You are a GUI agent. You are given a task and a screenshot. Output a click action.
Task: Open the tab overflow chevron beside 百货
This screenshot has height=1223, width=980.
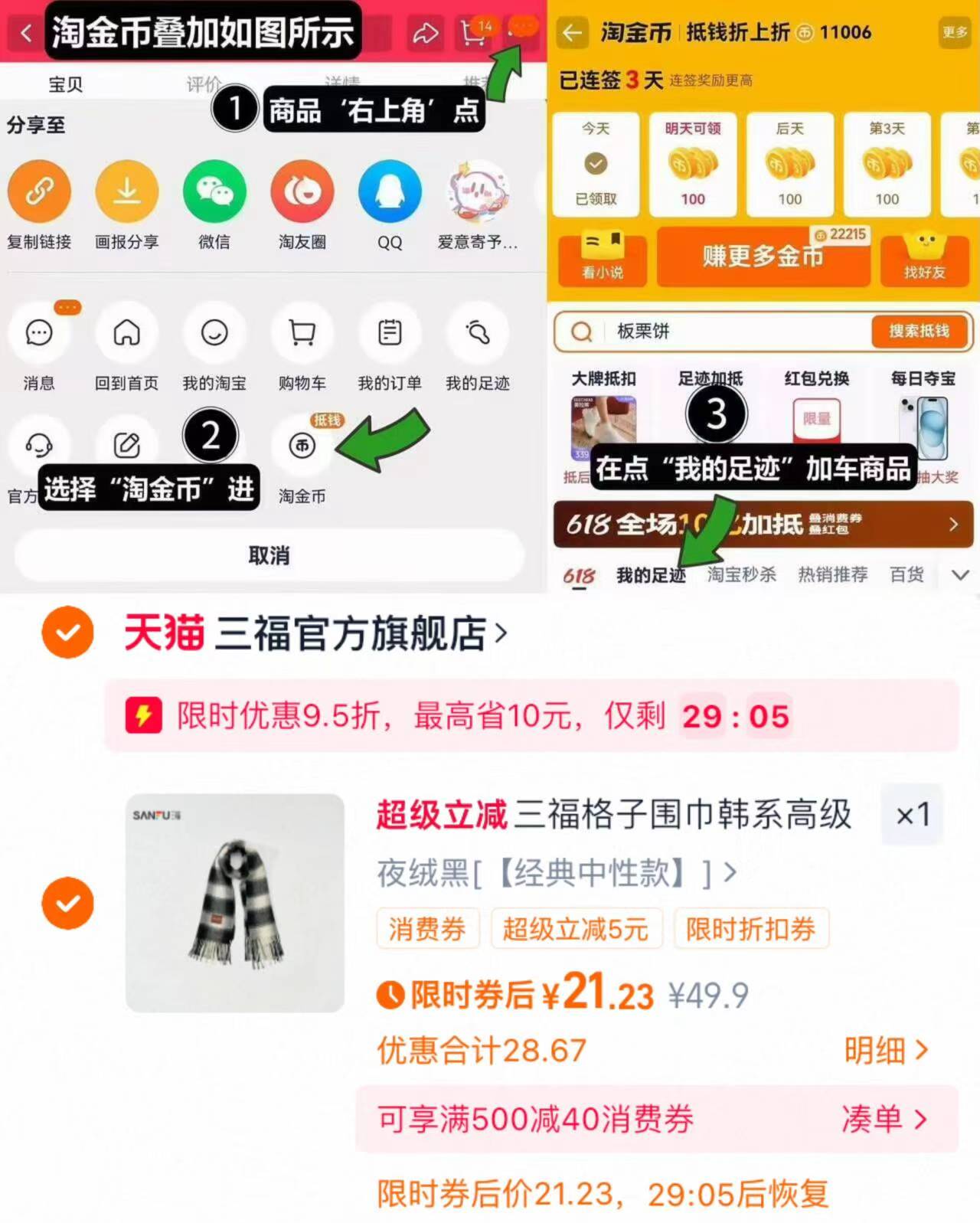(x=959, y=574)
